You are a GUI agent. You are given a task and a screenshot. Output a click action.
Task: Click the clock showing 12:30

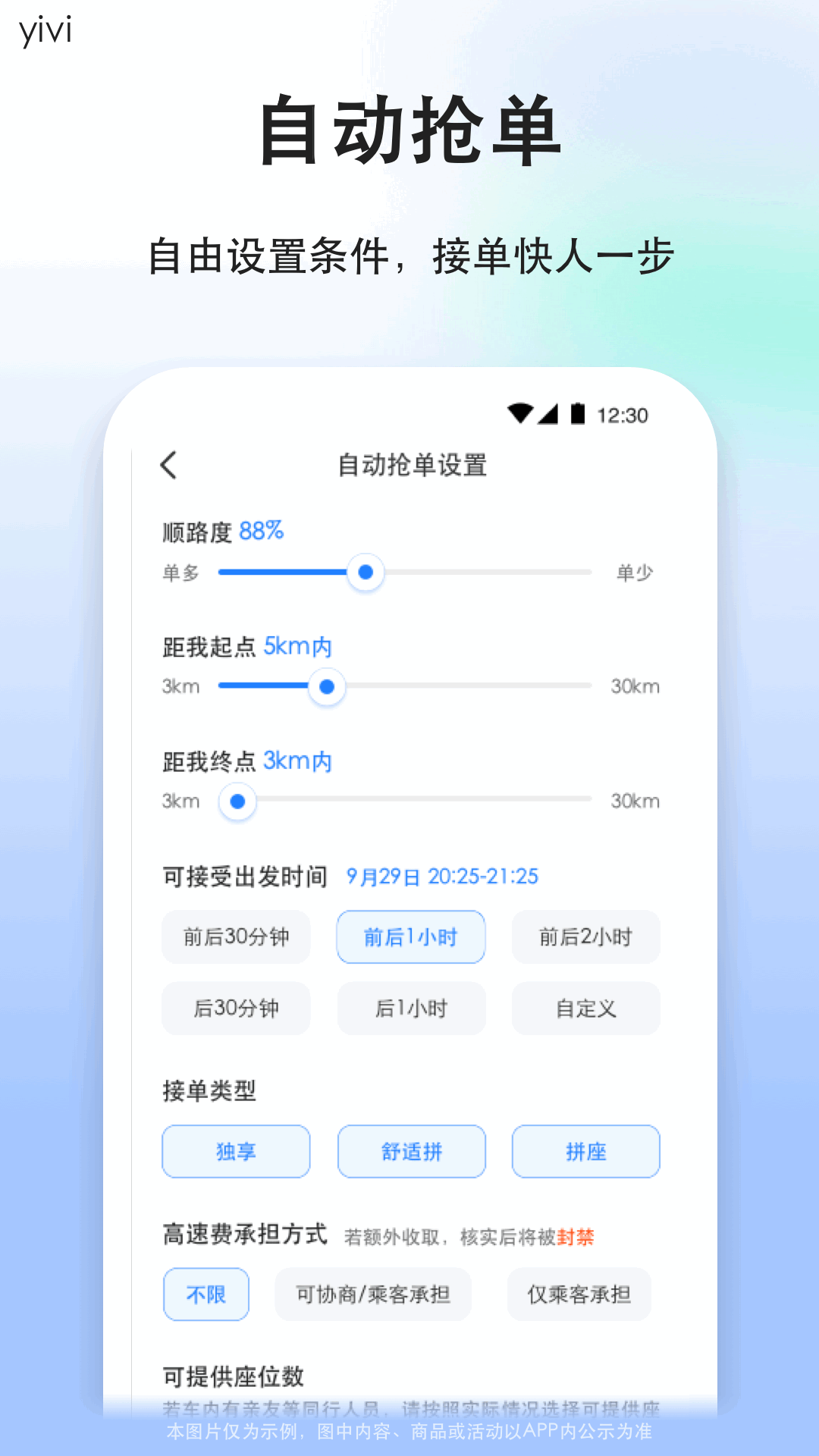(x=622, y=414)
